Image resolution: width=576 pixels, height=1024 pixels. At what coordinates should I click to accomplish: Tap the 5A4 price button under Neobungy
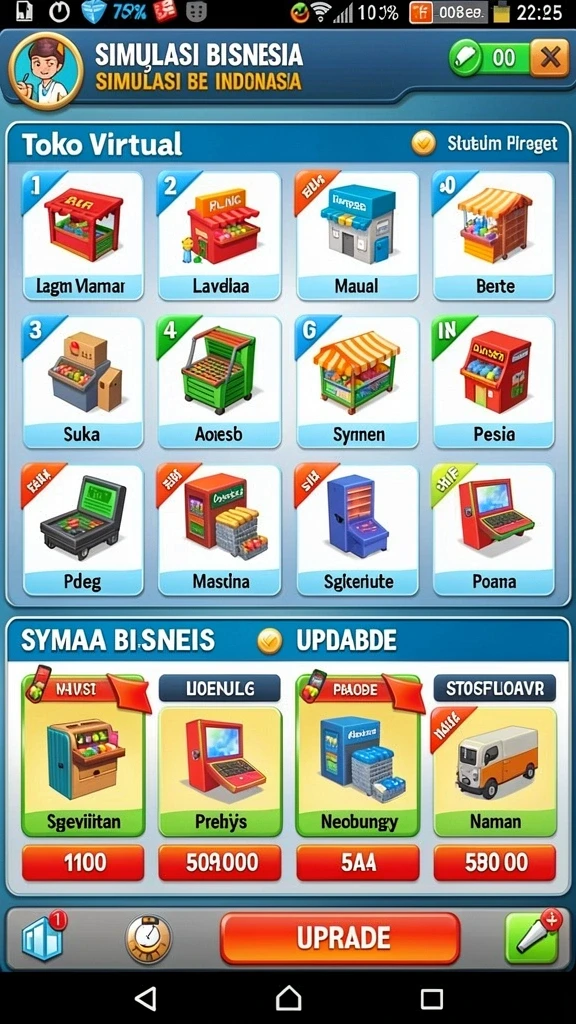[x=358, y=862]
